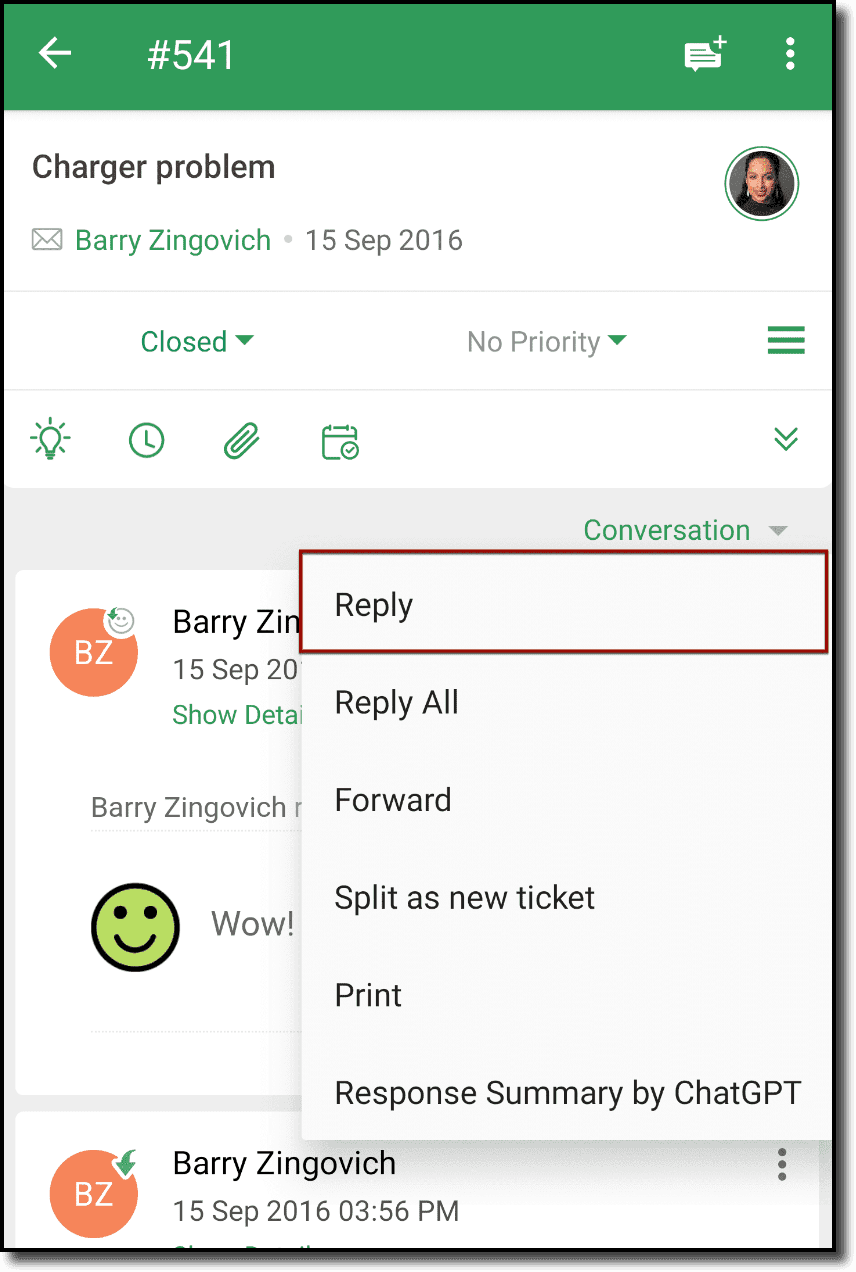Viewport: 856px width, 1272px height.
Task: Open the time entry clock icon
Action: (x=147, y=440)
